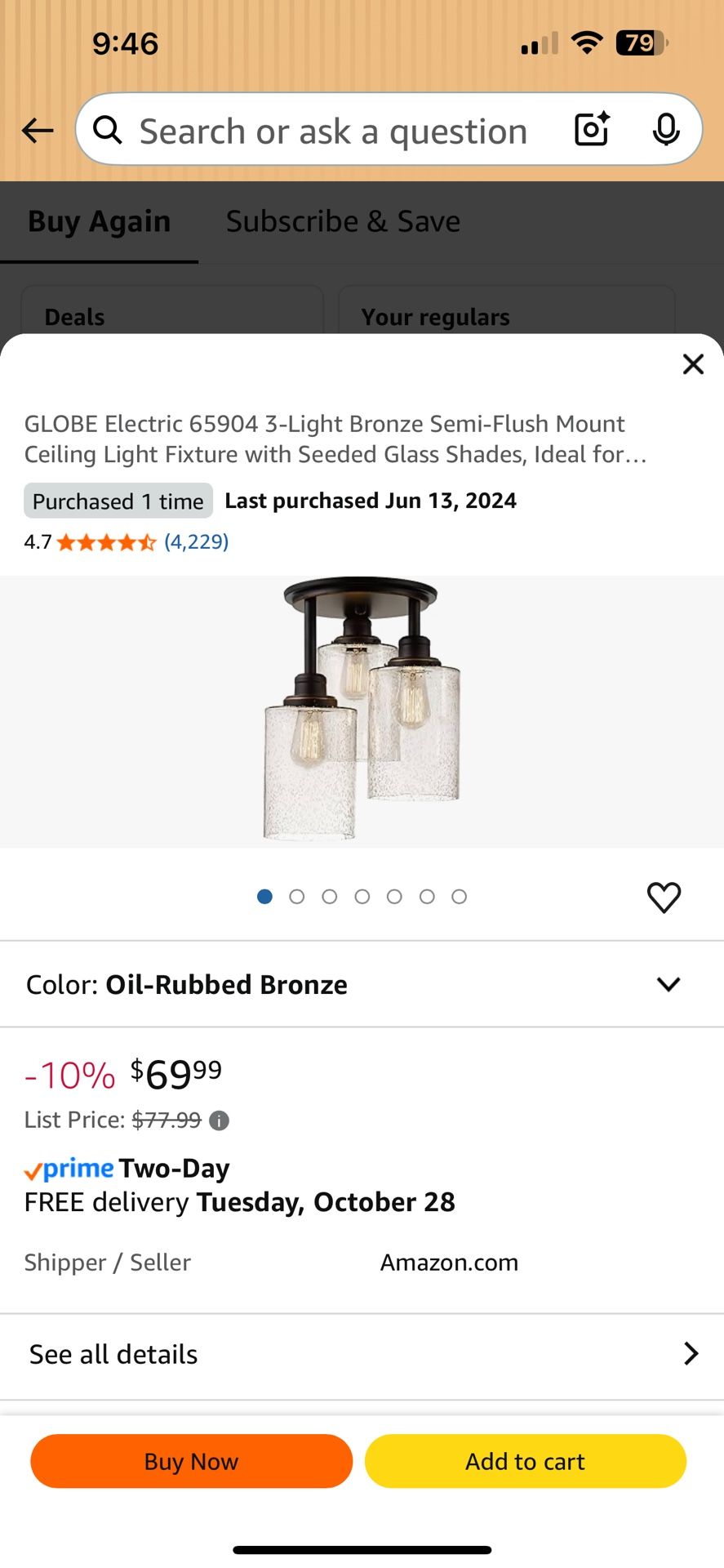This screenshot has width=724, height=1568.
Task: Tap the search magnifying glass icon
Action: pyautogui.click(x=107, y=131)
